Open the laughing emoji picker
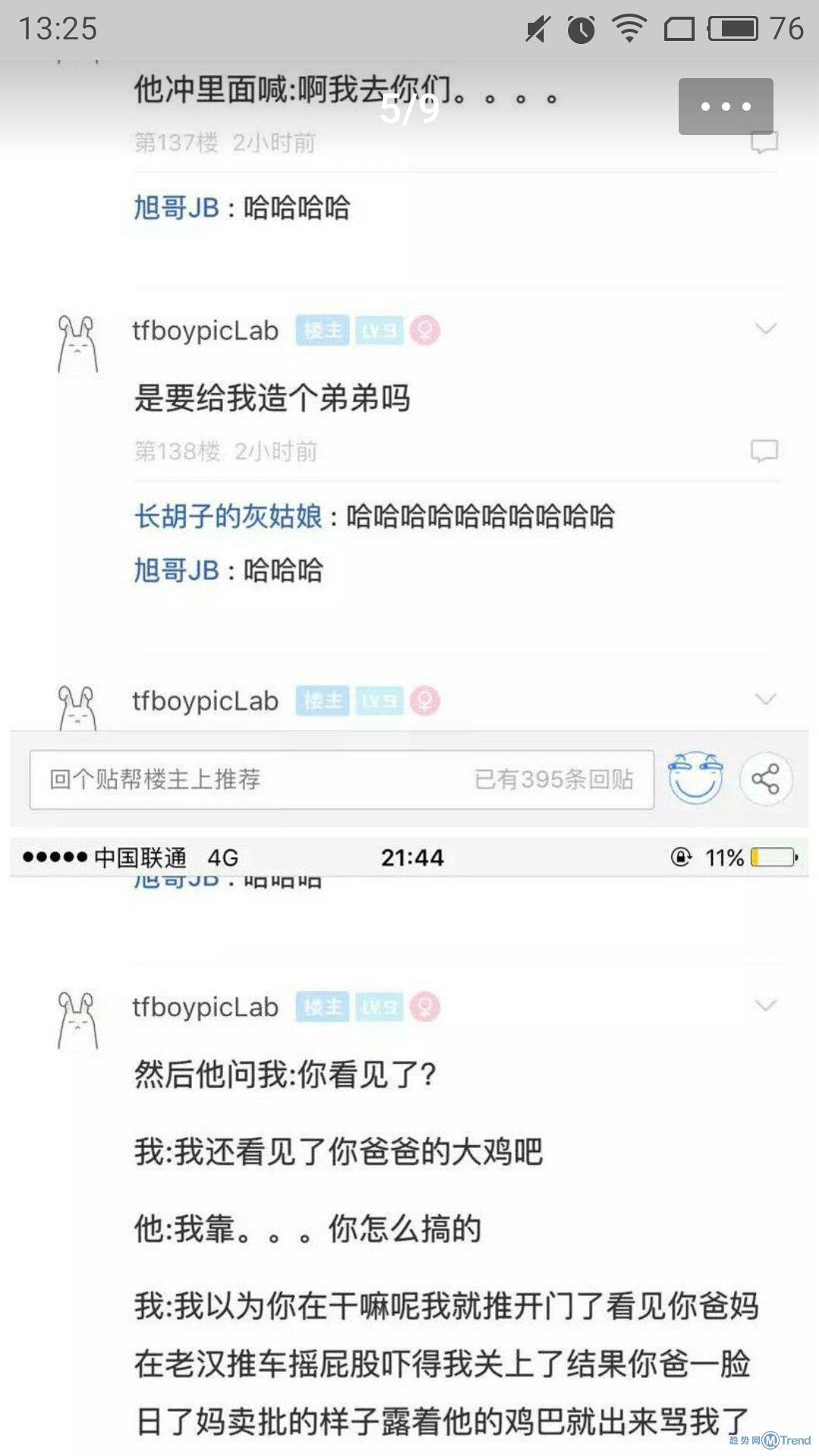This screenshot has height=1456, width=819. [x=695, y=778]
